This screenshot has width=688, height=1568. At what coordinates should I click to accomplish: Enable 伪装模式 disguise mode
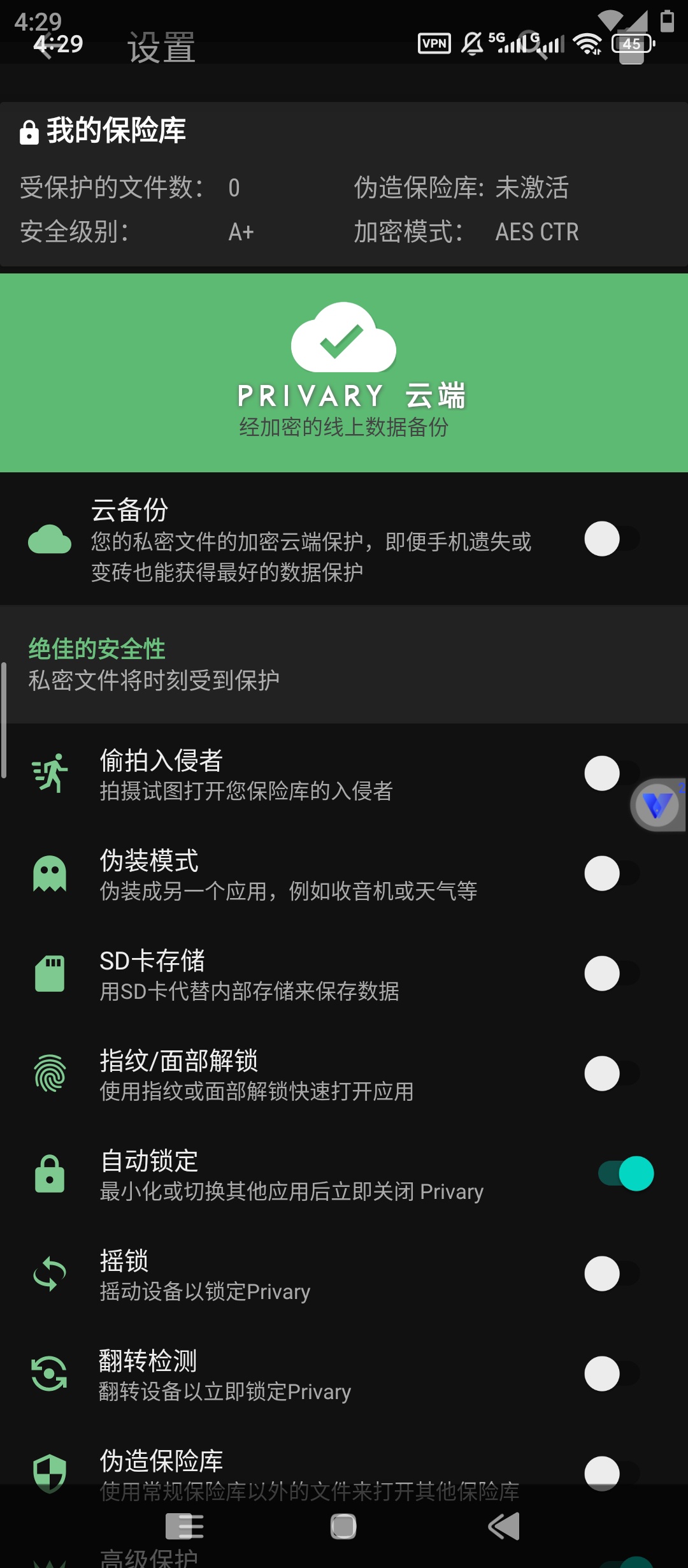click(613, 873)
